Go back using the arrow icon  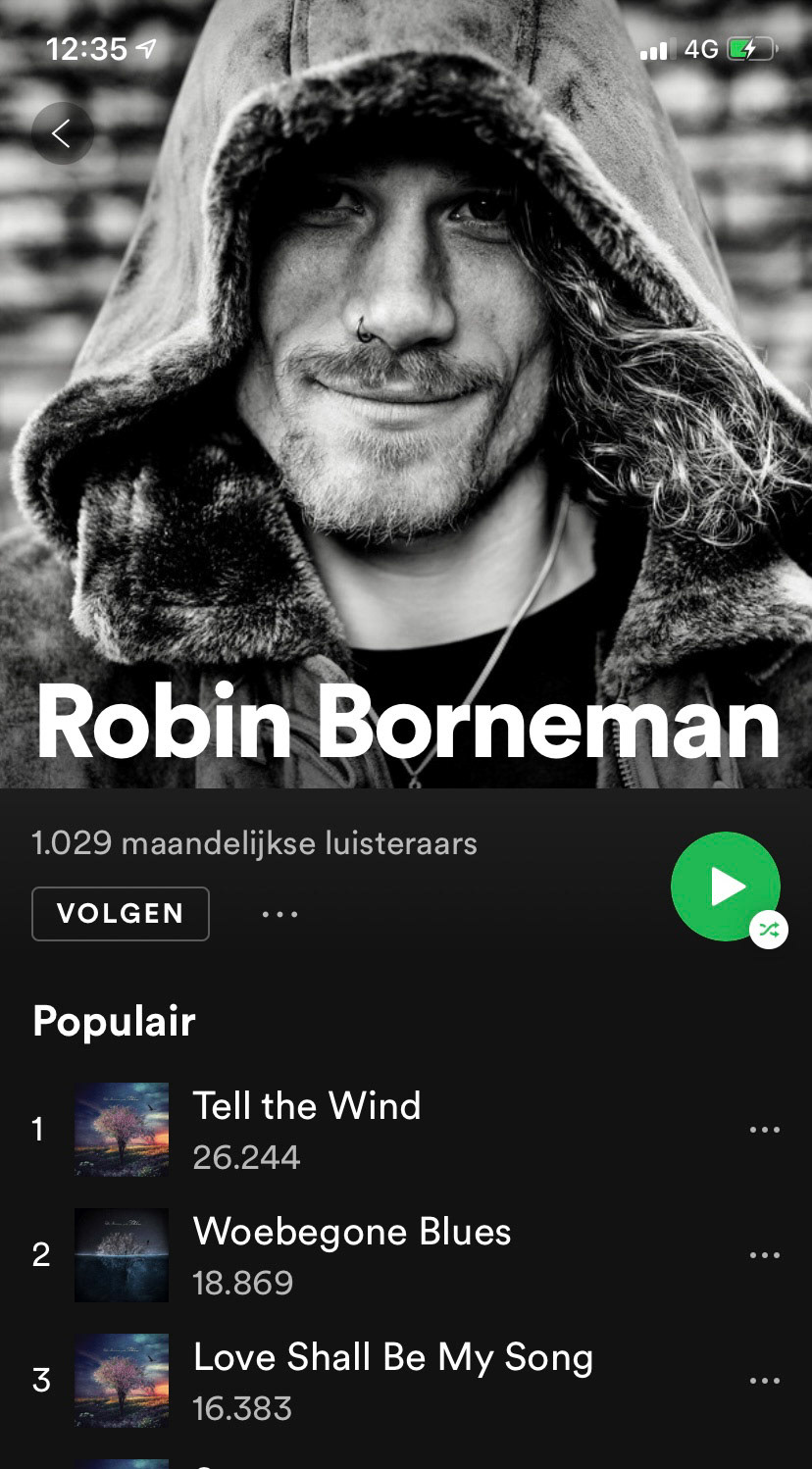[62, 133]
